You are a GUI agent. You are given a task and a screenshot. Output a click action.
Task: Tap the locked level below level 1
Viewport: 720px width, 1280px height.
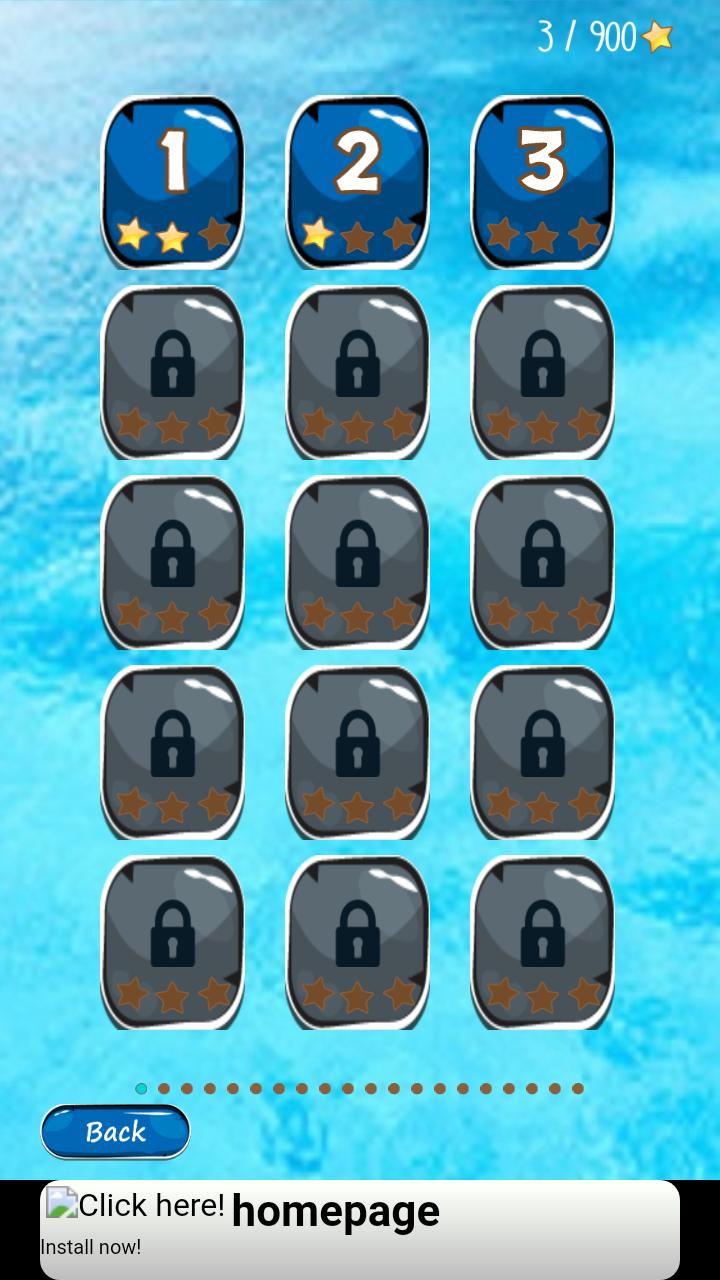click(172, 370)
